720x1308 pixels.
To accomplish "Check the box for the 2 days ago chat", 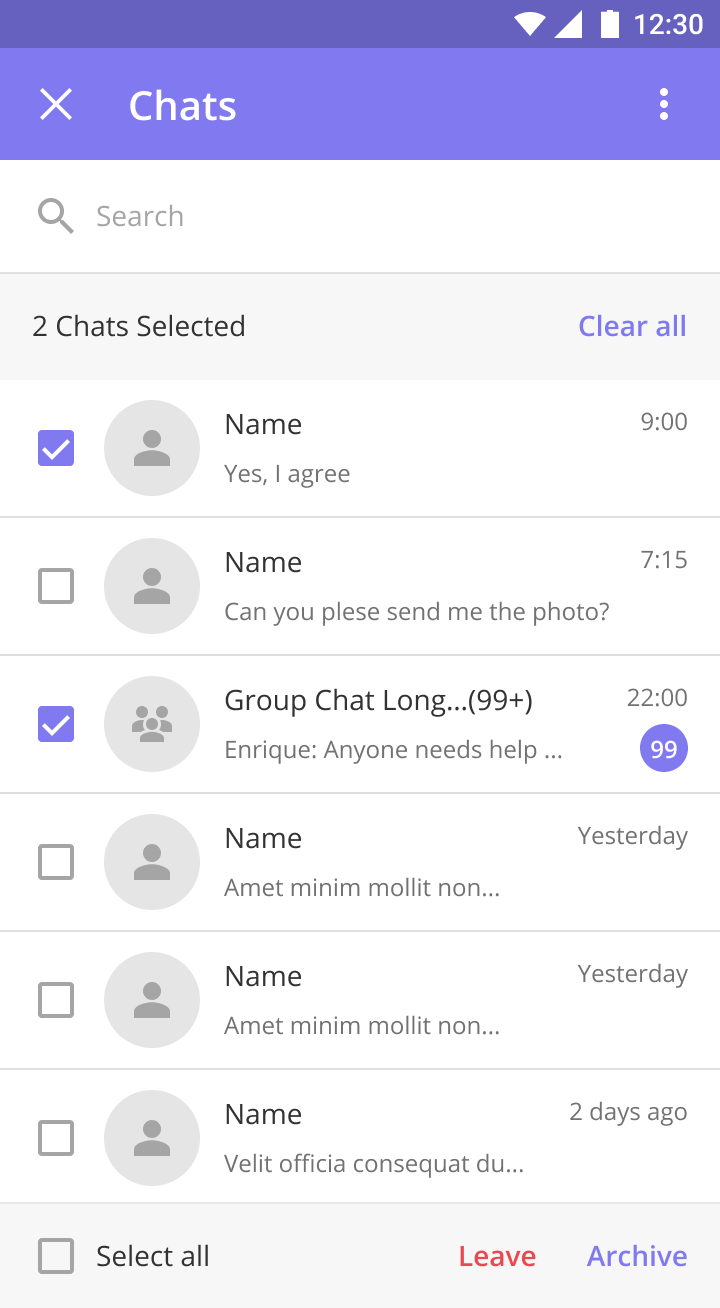I will 56,1138.
